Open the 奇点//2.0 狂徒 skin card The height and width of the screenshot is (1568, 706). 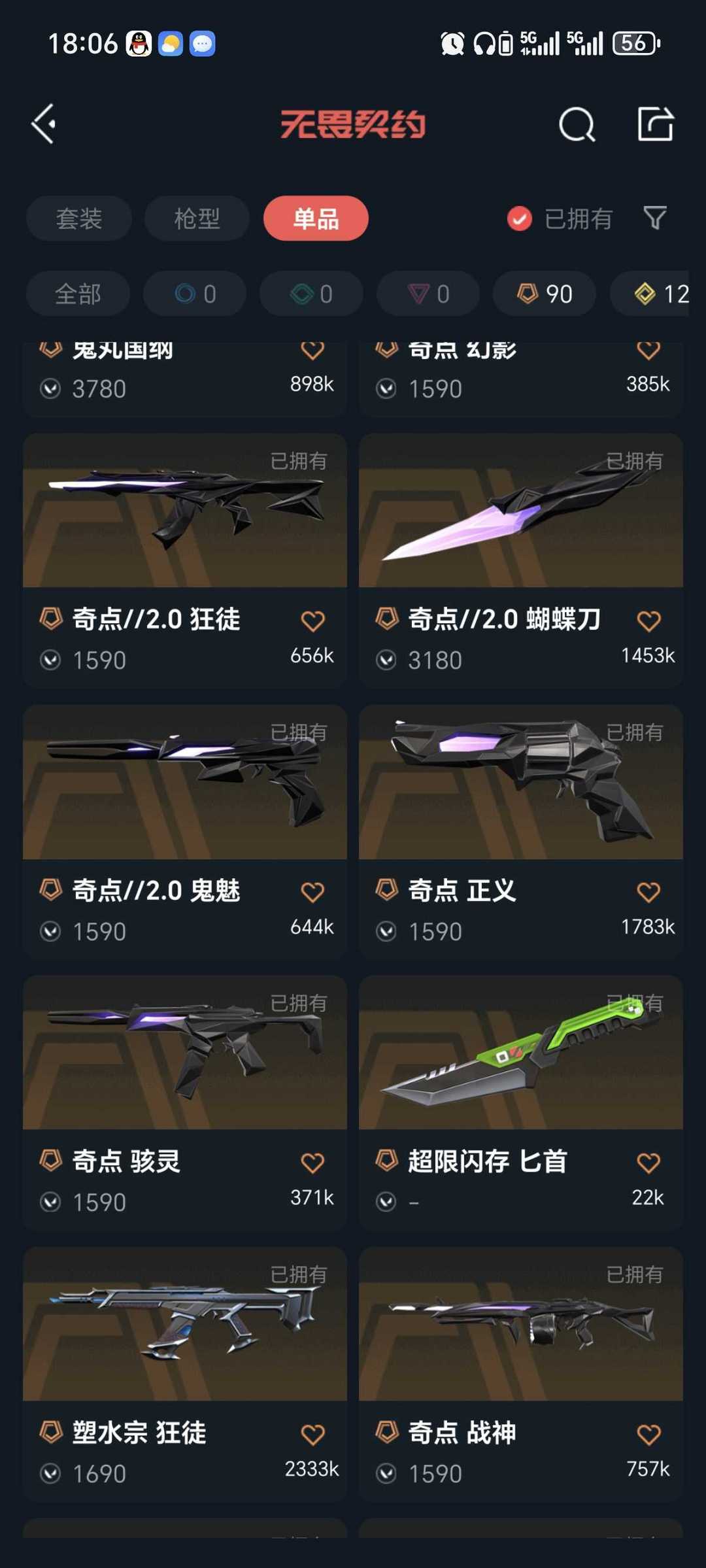185,560
